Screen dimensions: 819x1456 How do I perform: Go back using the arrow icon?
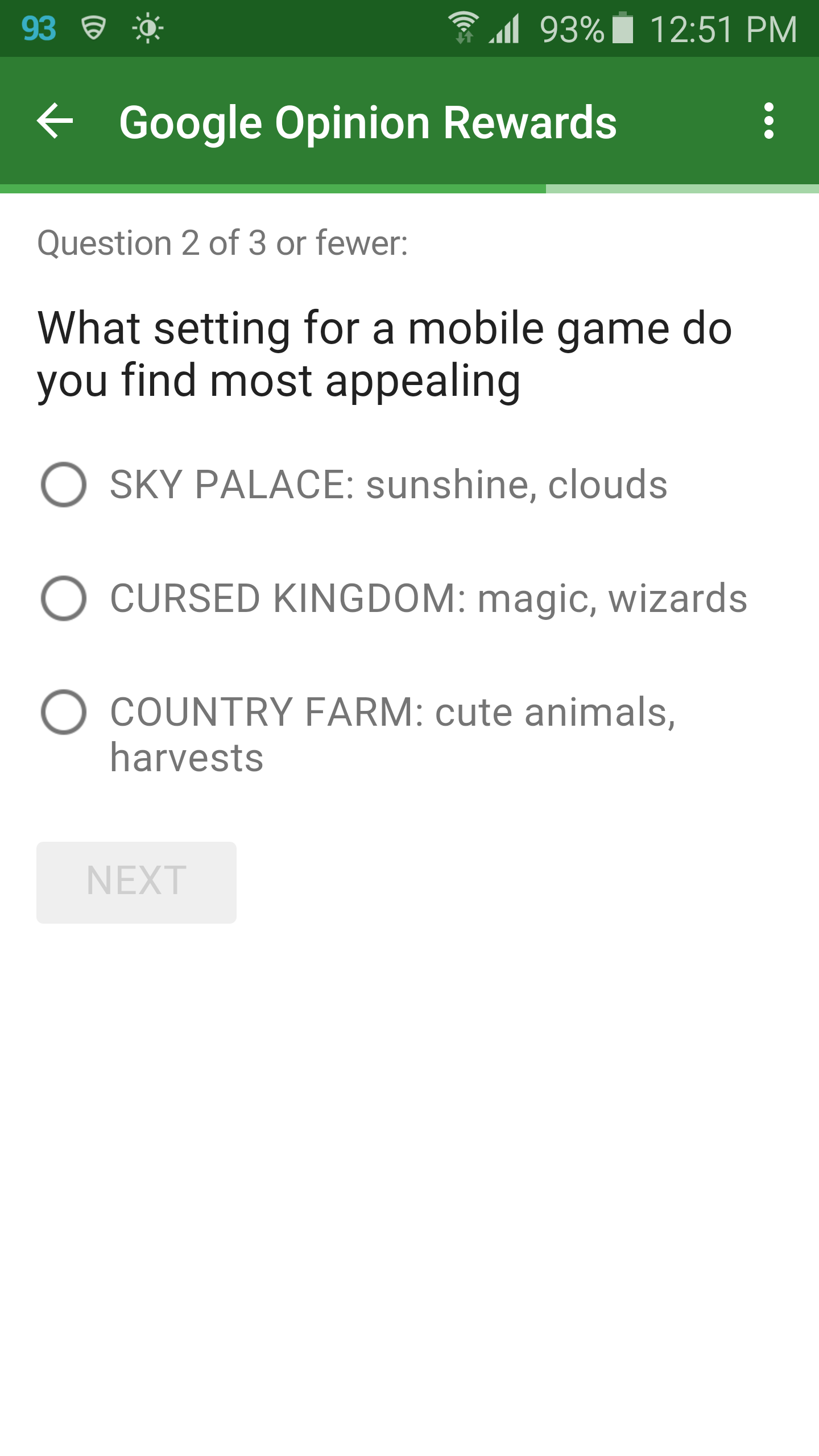[x=55, y=121]
